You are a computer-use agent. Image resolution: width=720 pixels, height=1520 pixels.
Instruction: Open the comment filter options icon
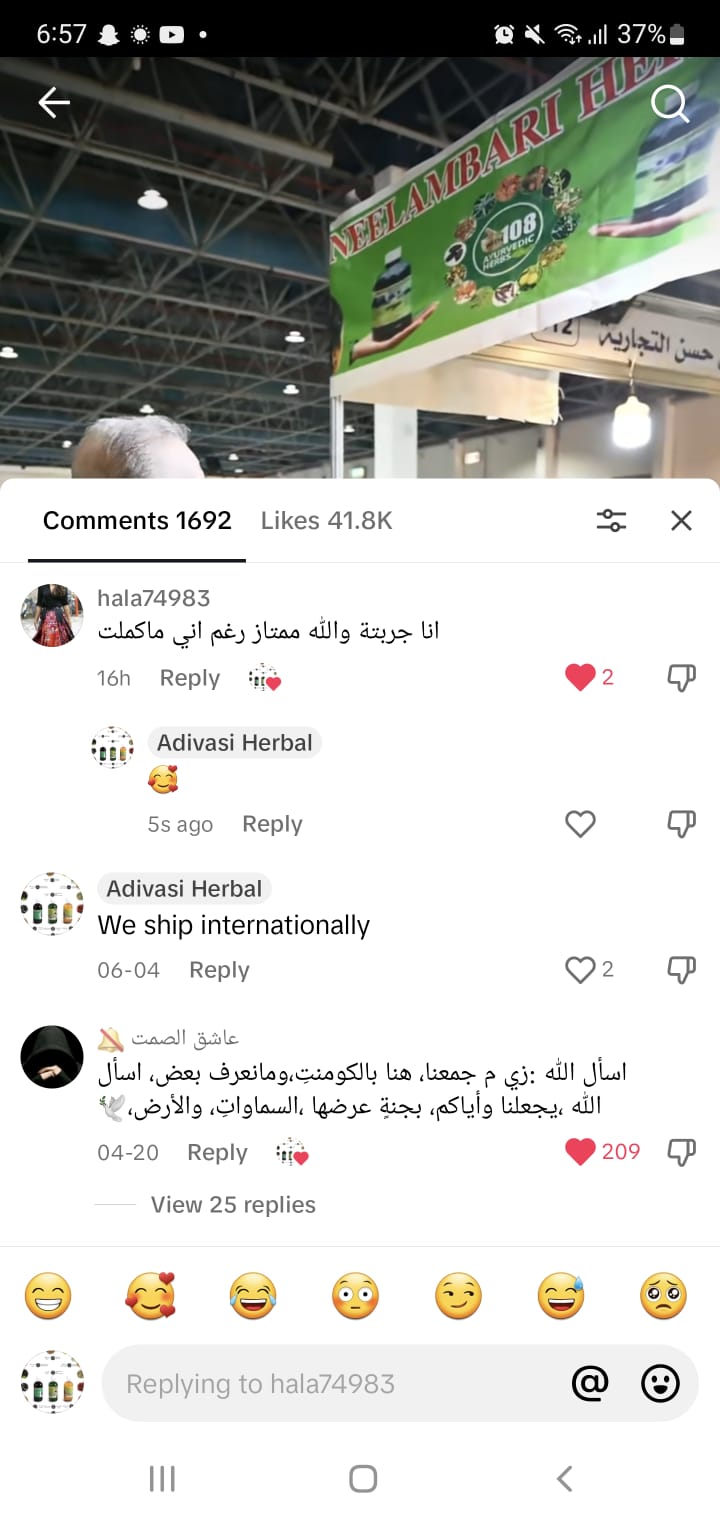click(x=611, y=520)
